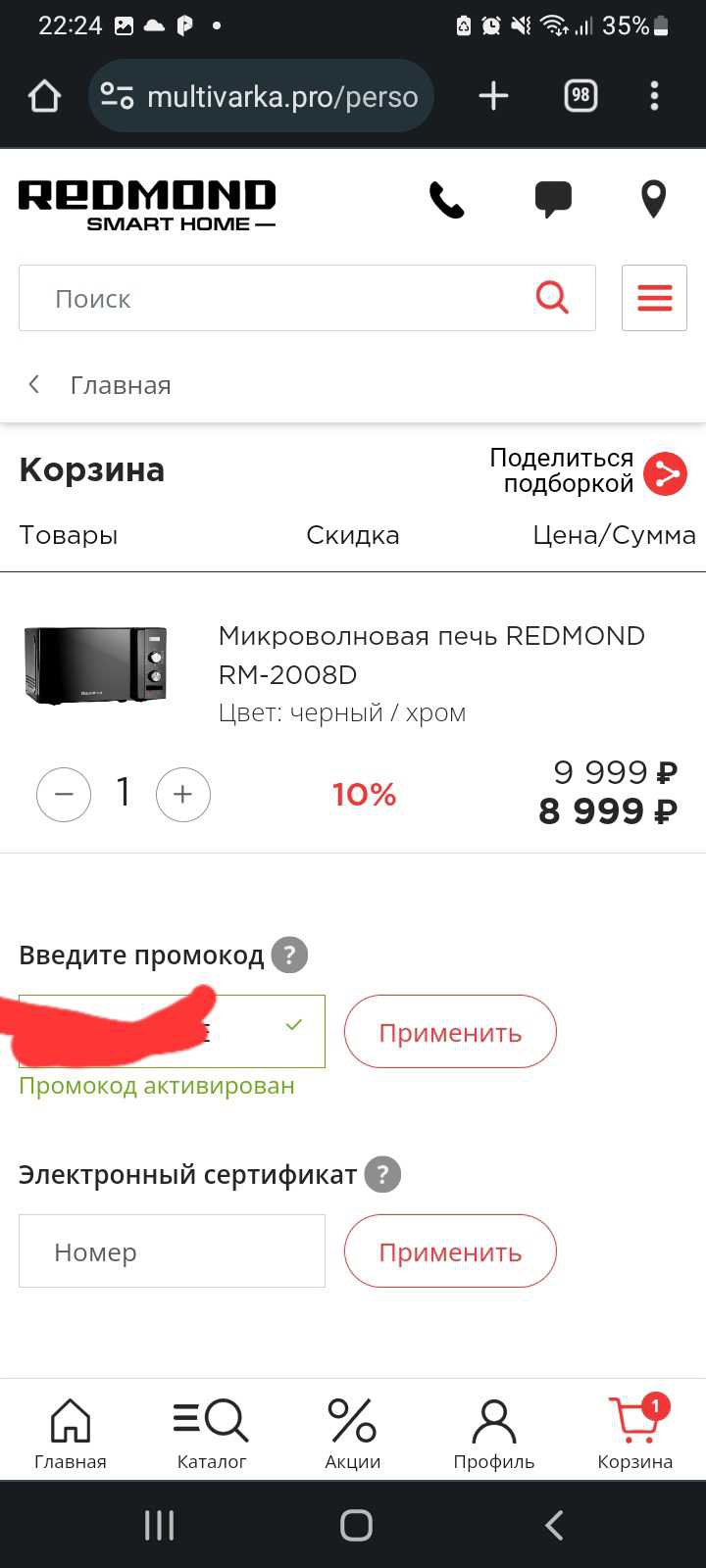
Task: Go to the Профиль tab
Action: tap(493, 1434)
